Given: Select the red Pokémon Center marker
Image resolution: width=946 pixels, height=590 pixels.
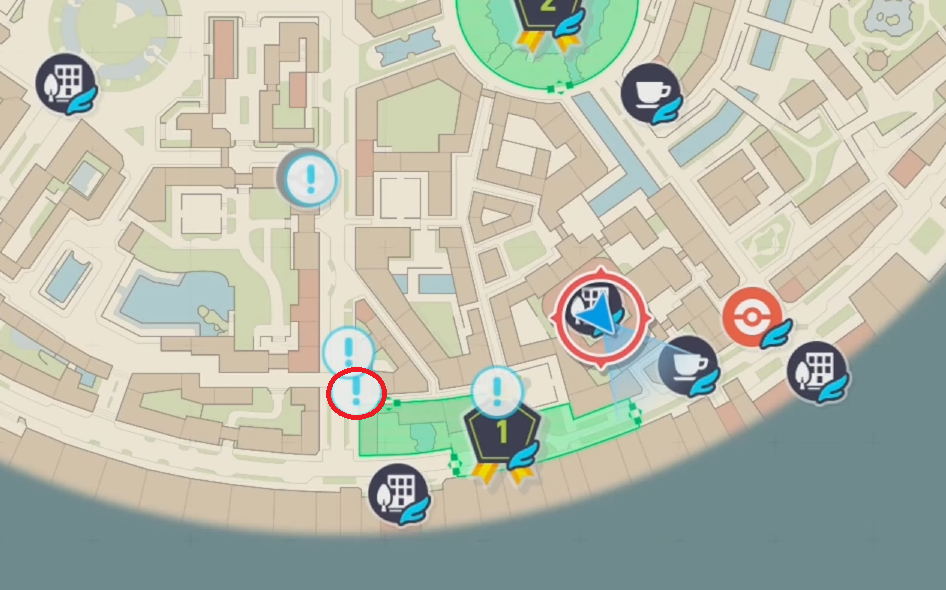Looking at the screenshot, I should (749, 319).
